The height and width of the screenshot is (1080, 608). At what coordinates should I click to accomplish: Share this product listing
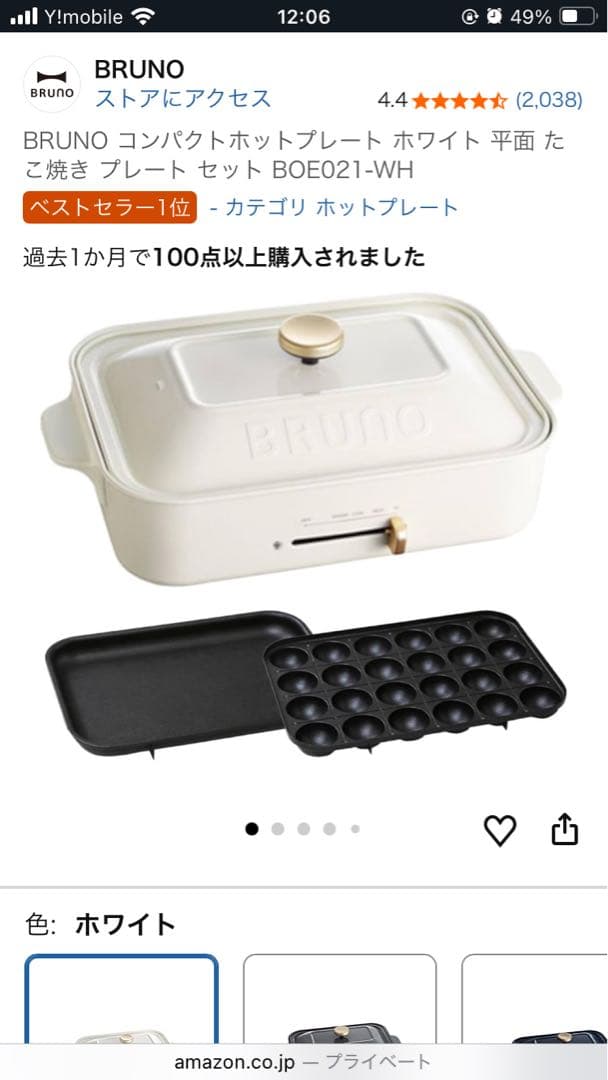click(565, 829)
